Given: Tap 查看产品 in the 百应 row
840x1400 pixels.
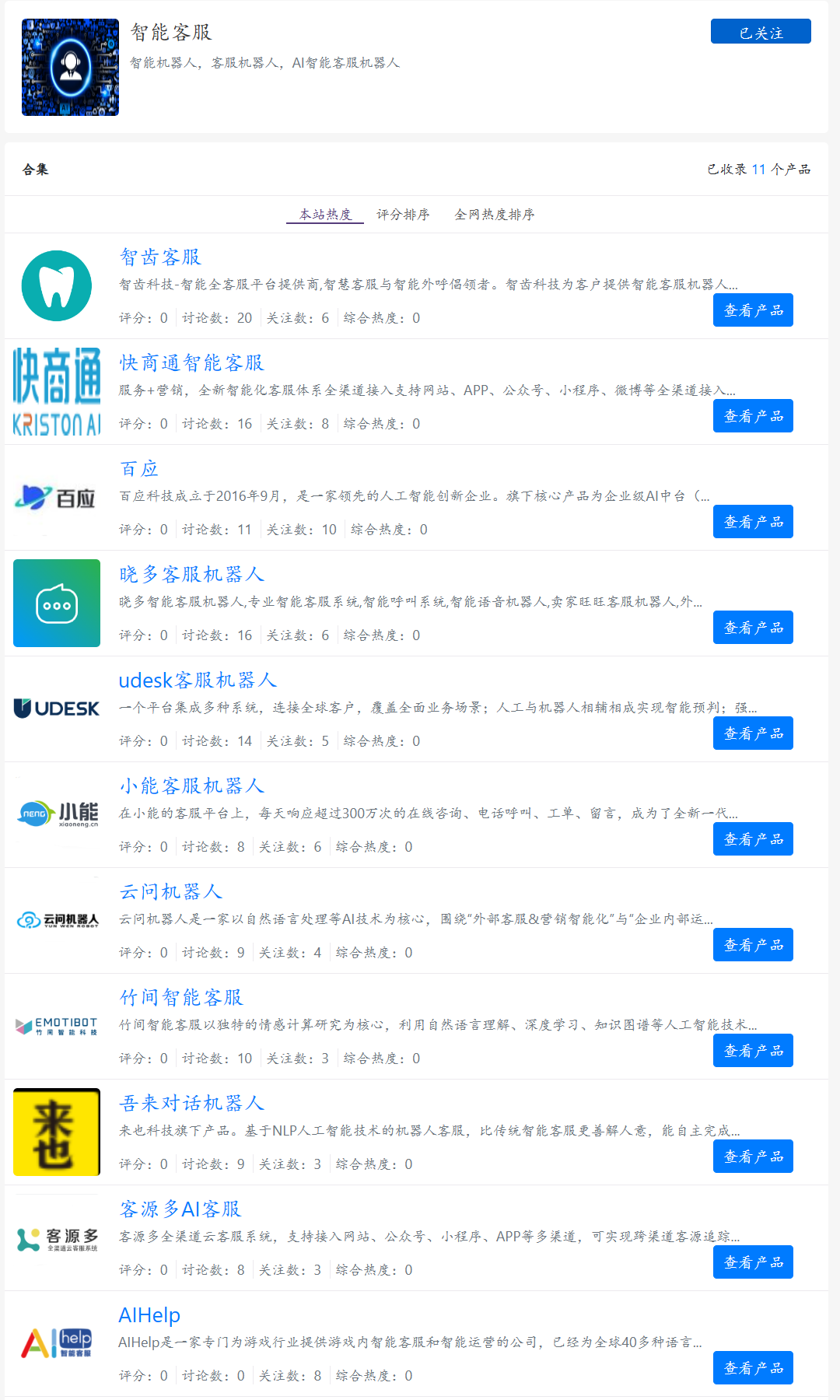Looking at the screenshot, I should pos(753,521).
